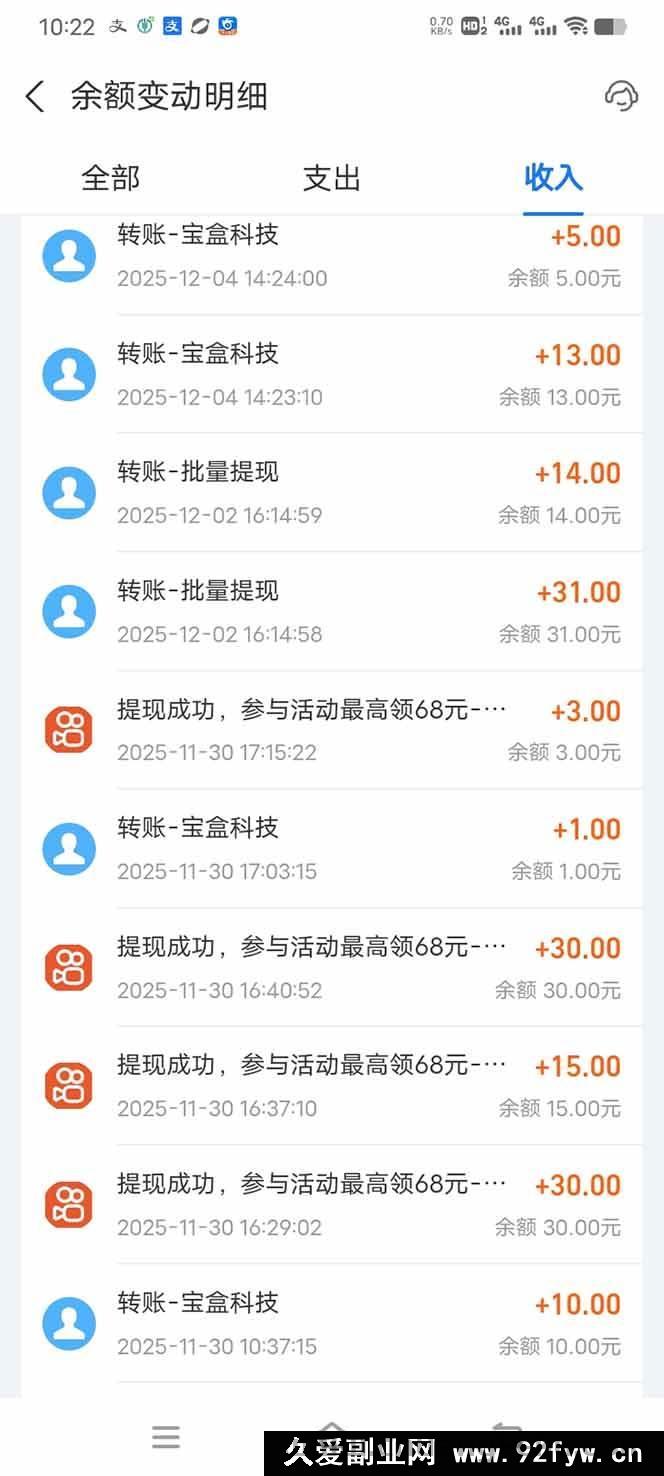The image size is (664, 1476).
Task: View the 批量提现 transfer of +31.00
Action: click(x=331, y=612)
